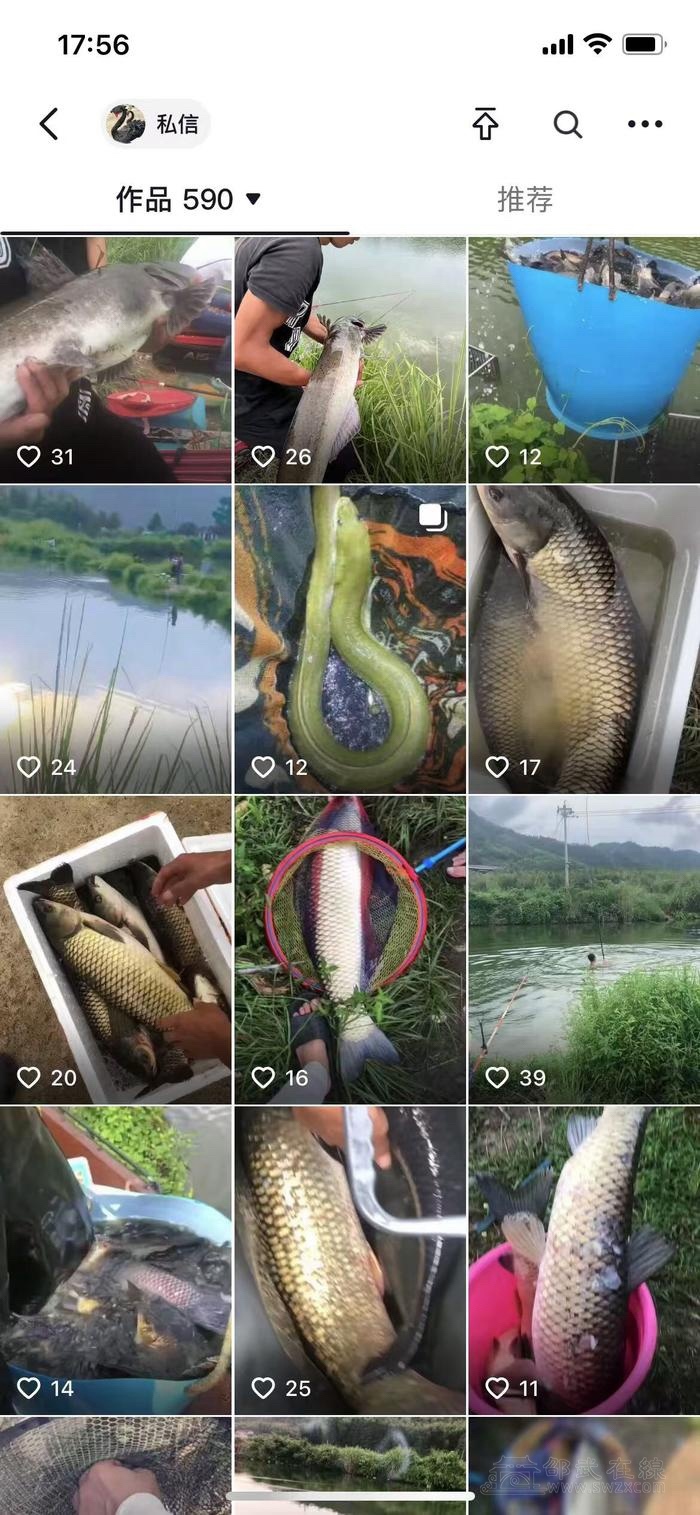Open the catfish video with 31 likes
This screenshot has height=1515, width=700.
[x=115, y=360]
